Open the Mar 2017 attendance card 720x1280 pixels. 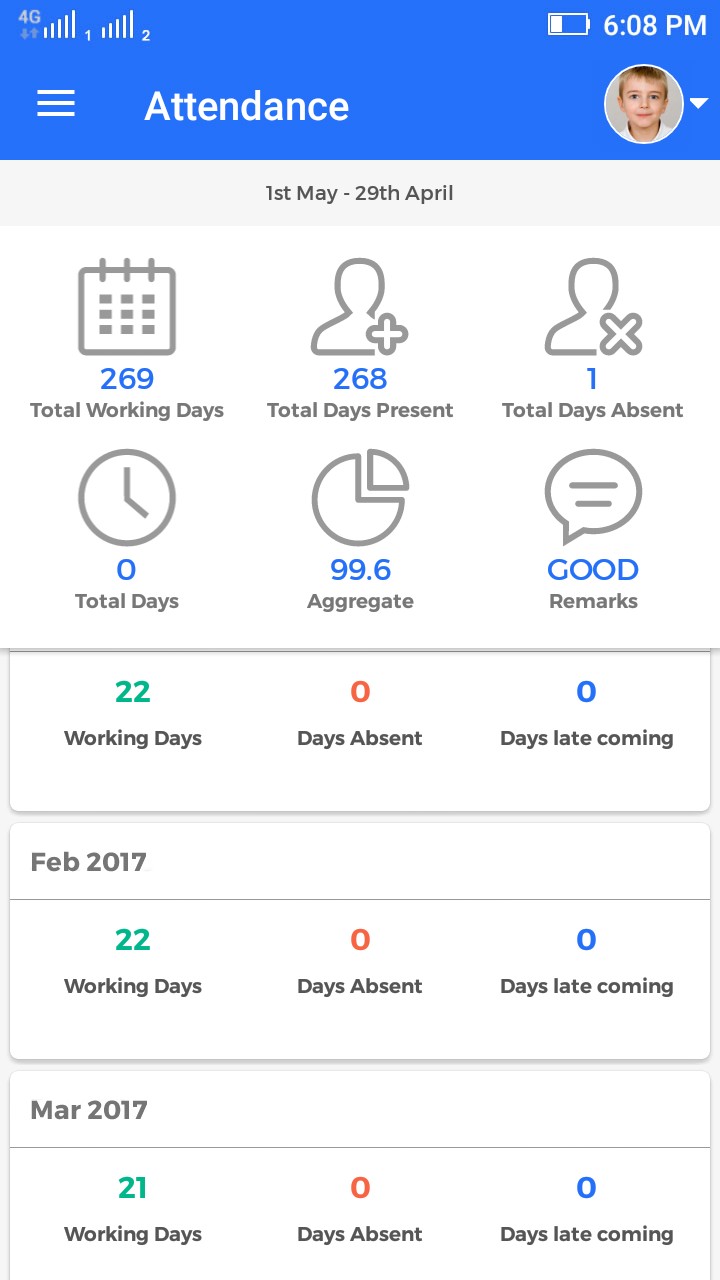[360, 1180]
